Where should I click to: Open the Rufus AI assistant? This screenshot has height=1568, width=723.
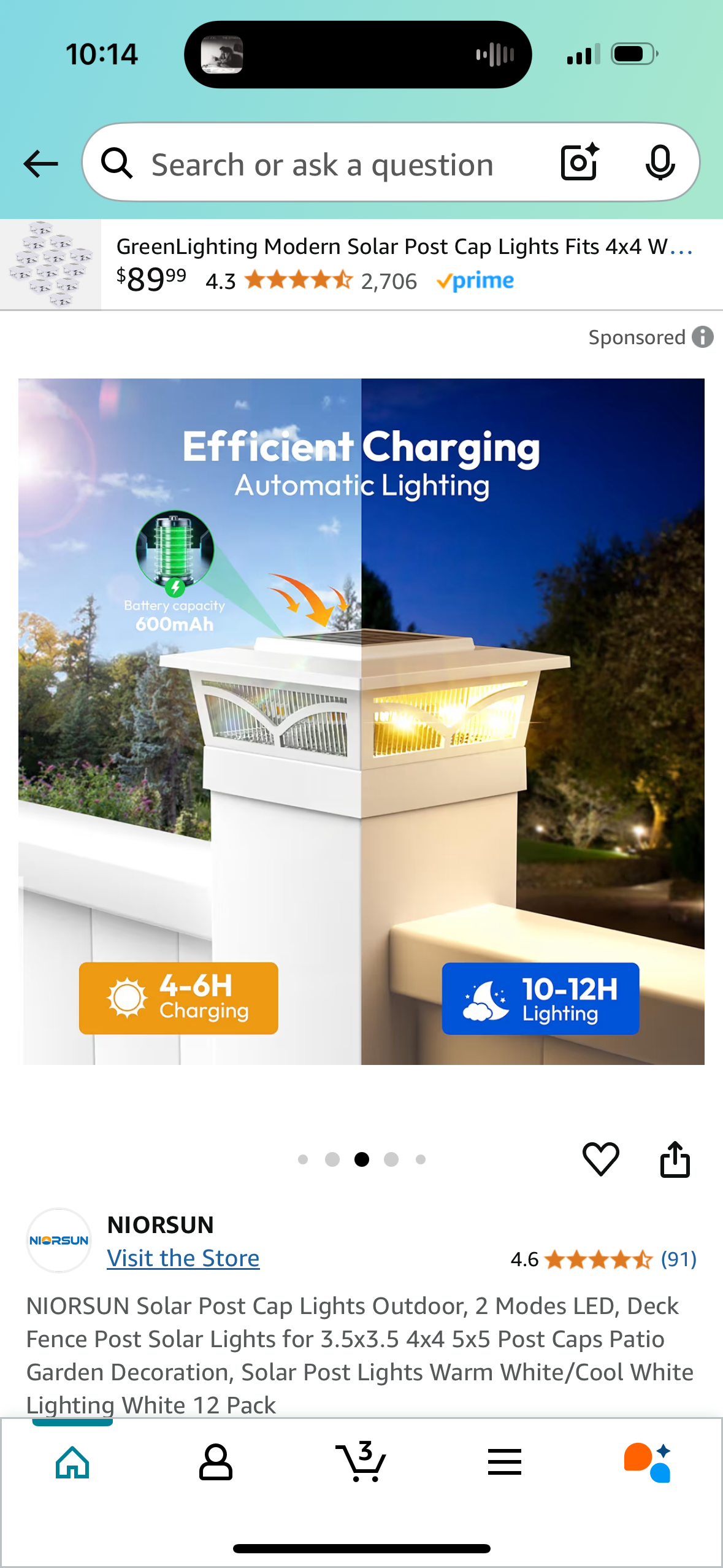[x=648, y=1462]
